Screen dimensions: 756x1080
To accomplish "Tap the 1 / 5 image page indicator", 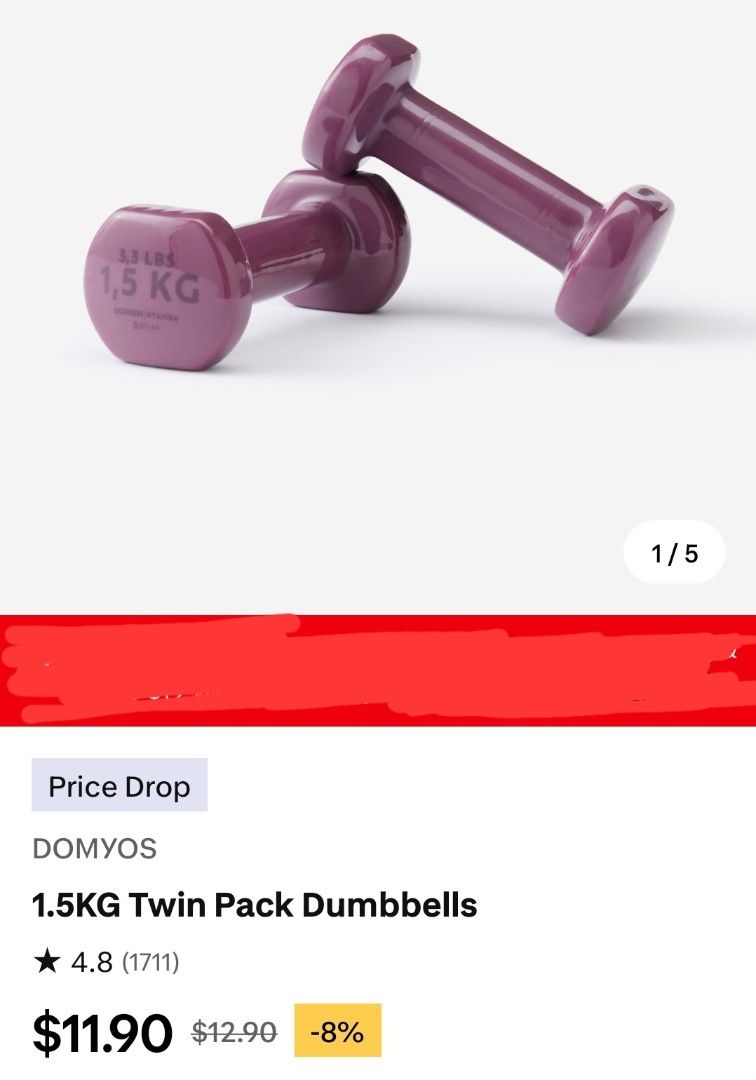I will pos(674,552).
